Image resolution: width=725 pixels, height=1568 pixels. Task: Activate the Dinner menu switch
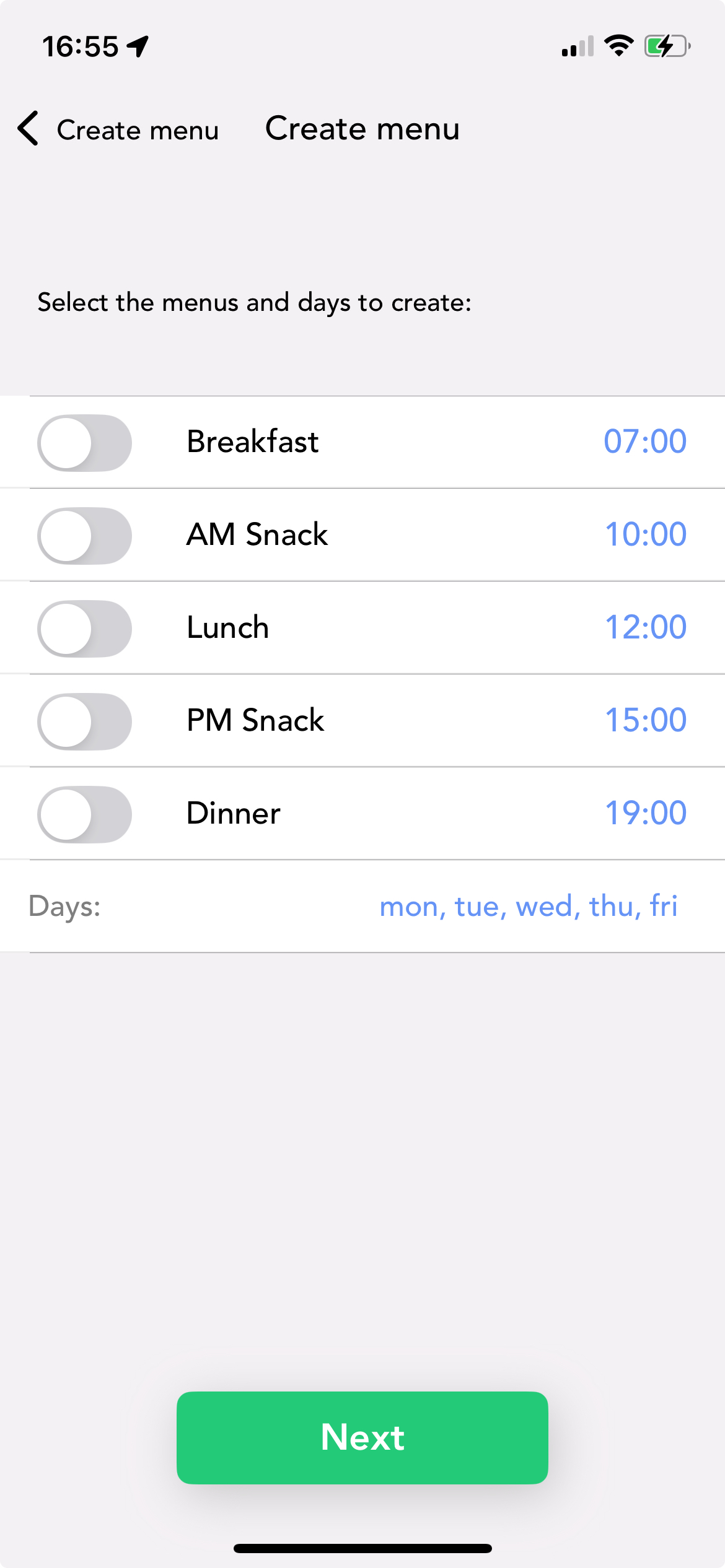tap(85, 814)
